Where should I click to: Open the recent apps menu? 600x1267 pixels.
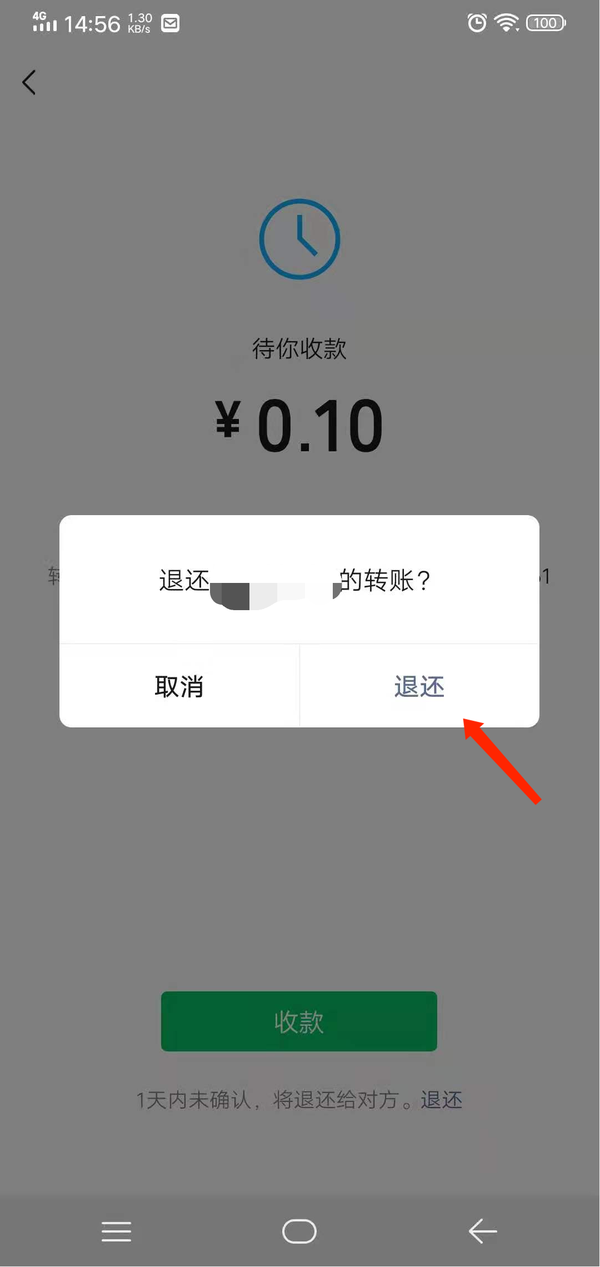pyautogui.click(x=116, y=1231)
